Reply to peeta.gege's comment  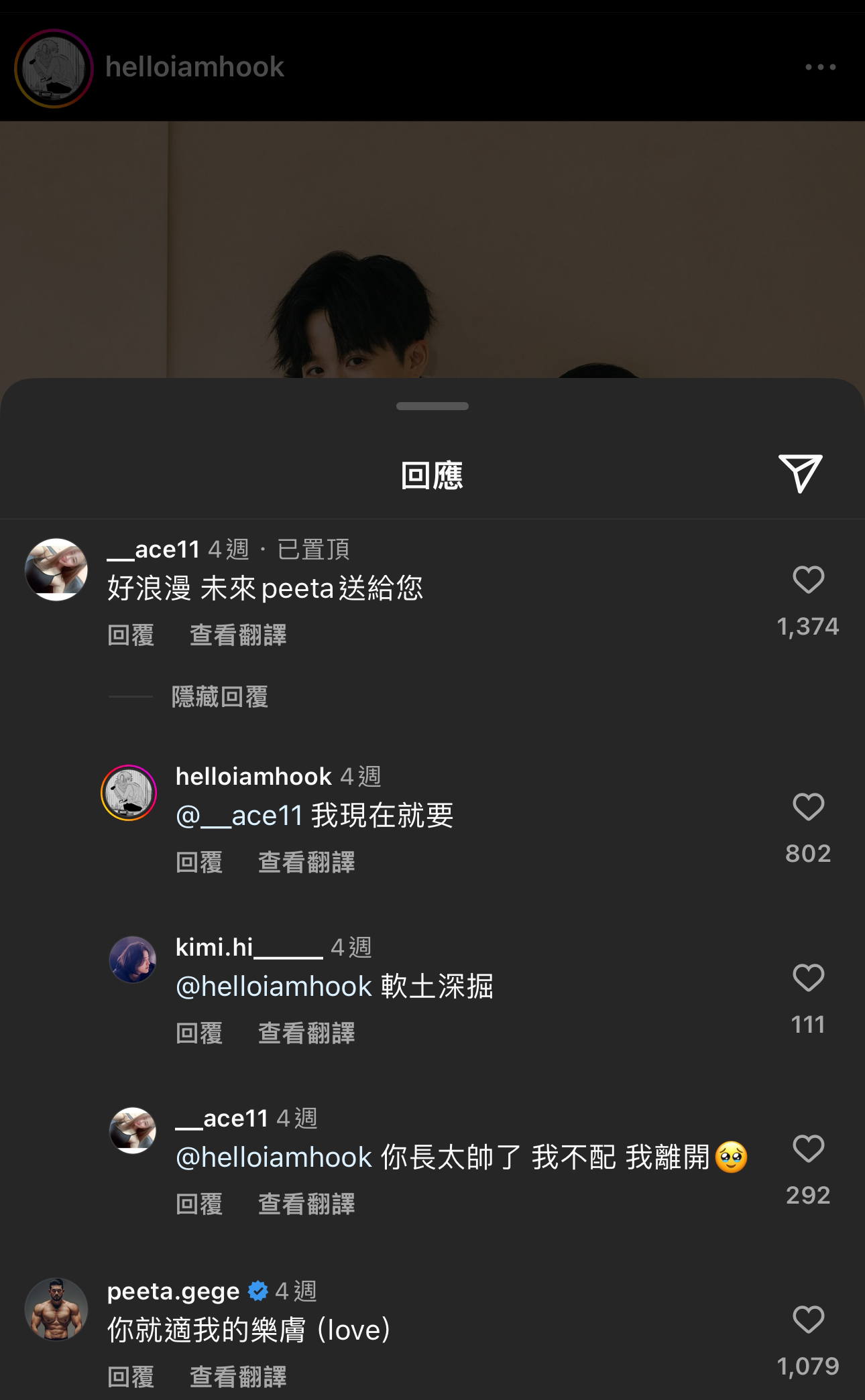pos(131,1377)
